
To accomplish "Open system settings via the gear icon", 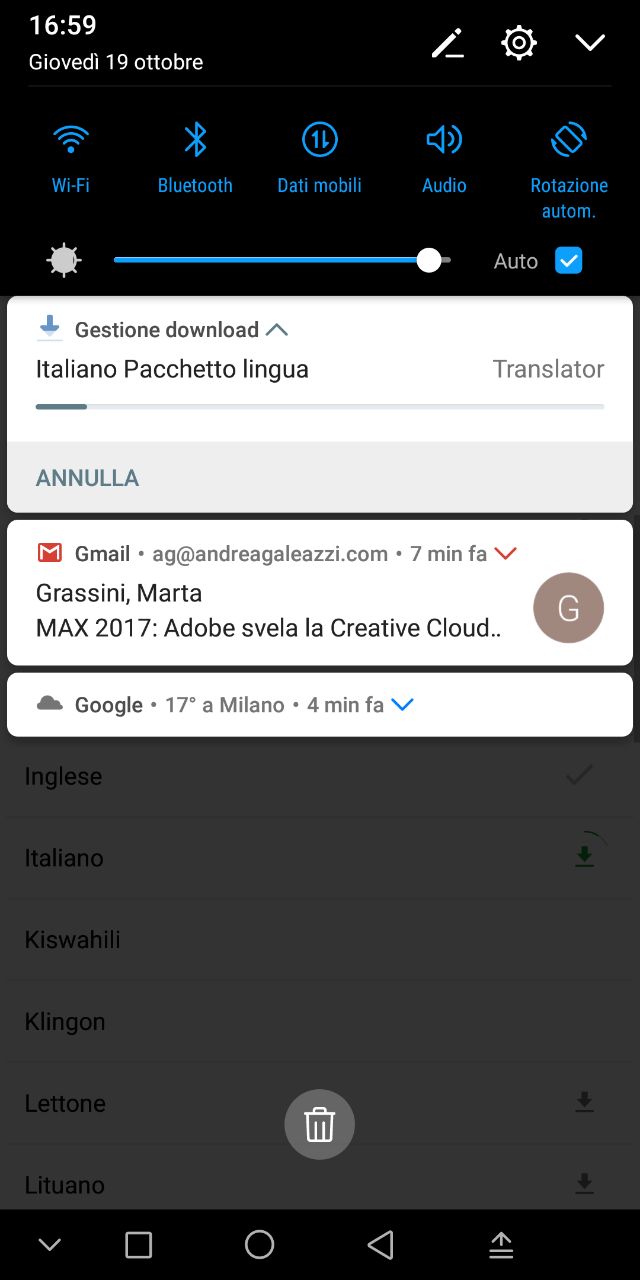I will tap(519, 43).
